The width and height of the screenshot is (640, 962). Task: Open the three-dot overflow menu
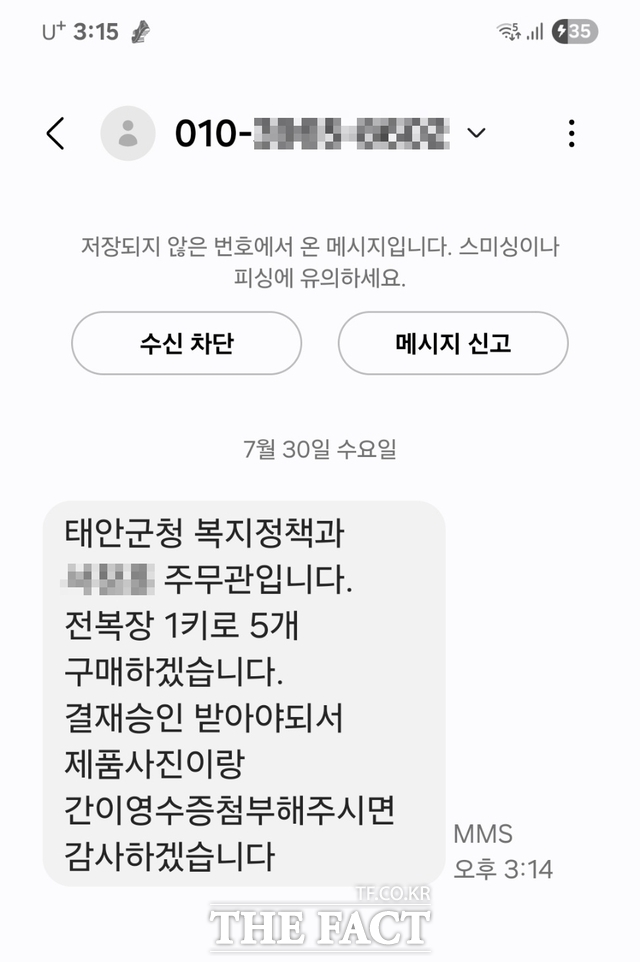click(571, 133)
